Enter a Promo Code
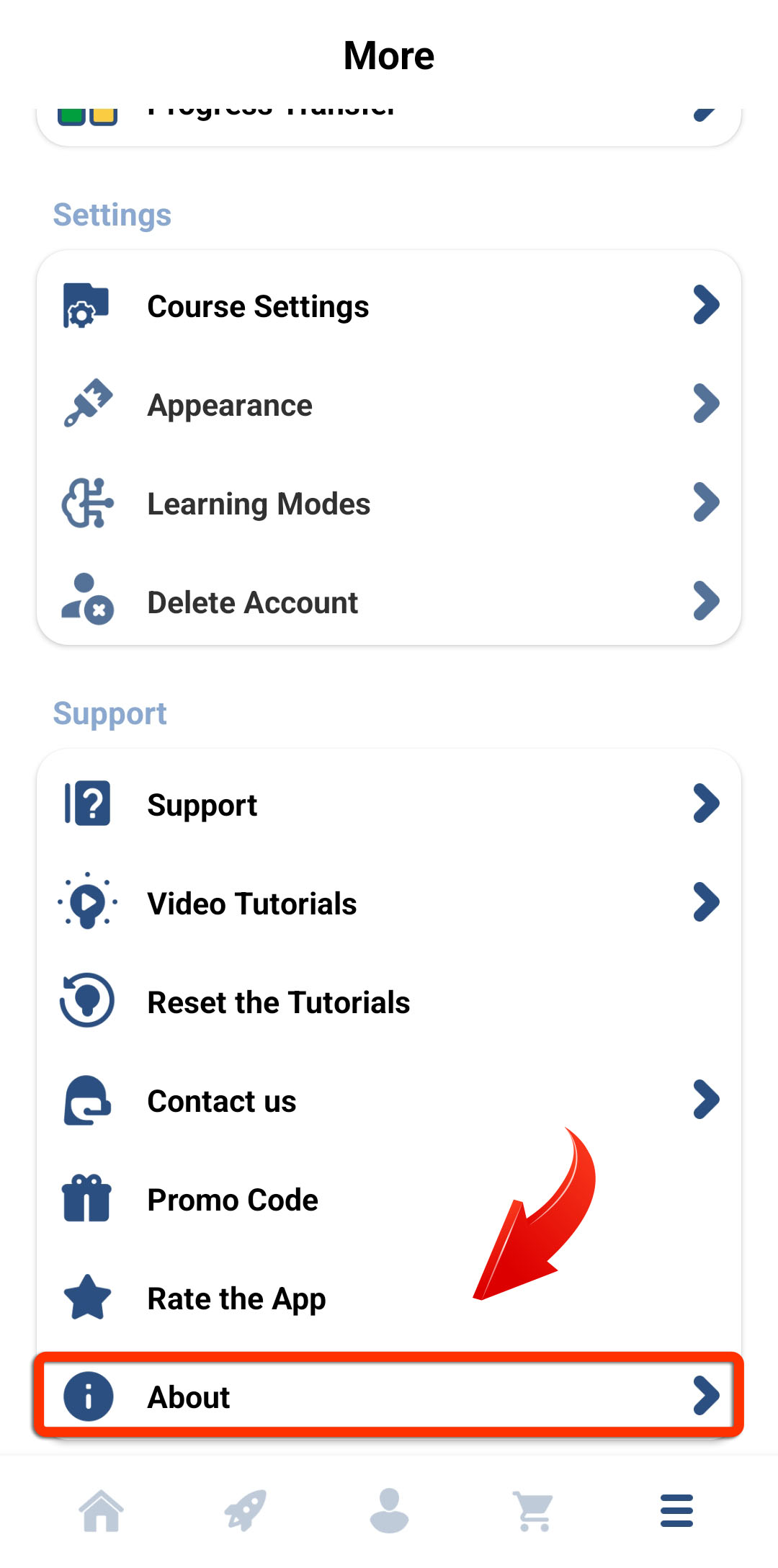This screenshot has width=778, height=1568. (x=389, y=1199)
